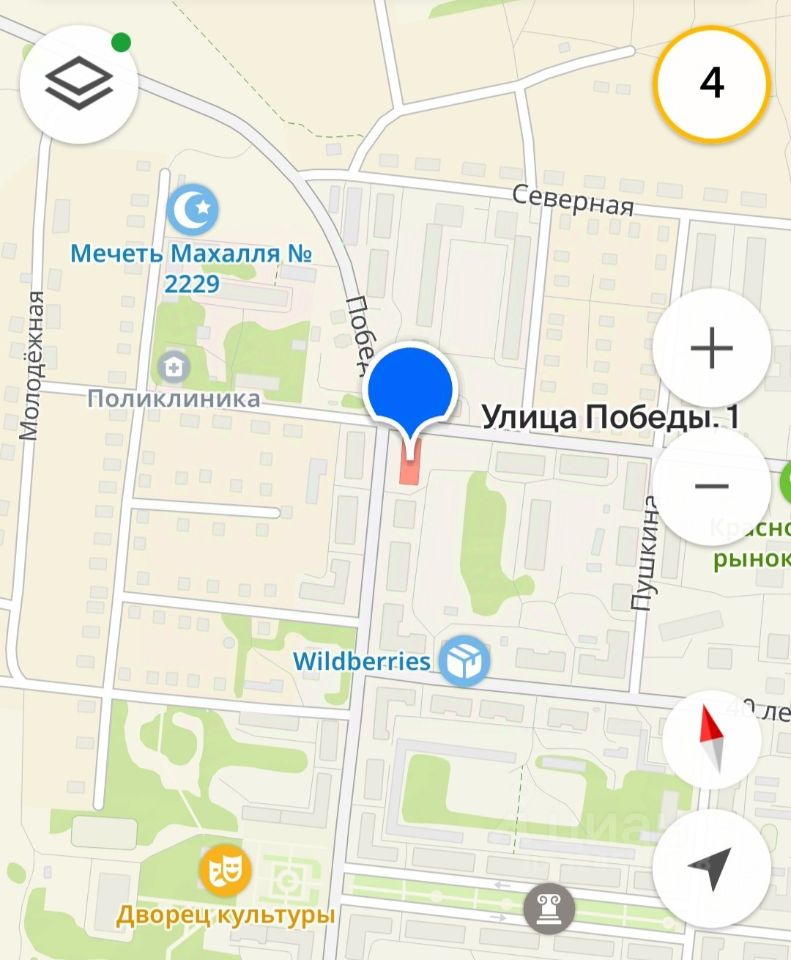This screenshot has width=791, height=960.
Task: Open the Мечеть Махалля № 2229 marker
Action: [x=193, y=210]
